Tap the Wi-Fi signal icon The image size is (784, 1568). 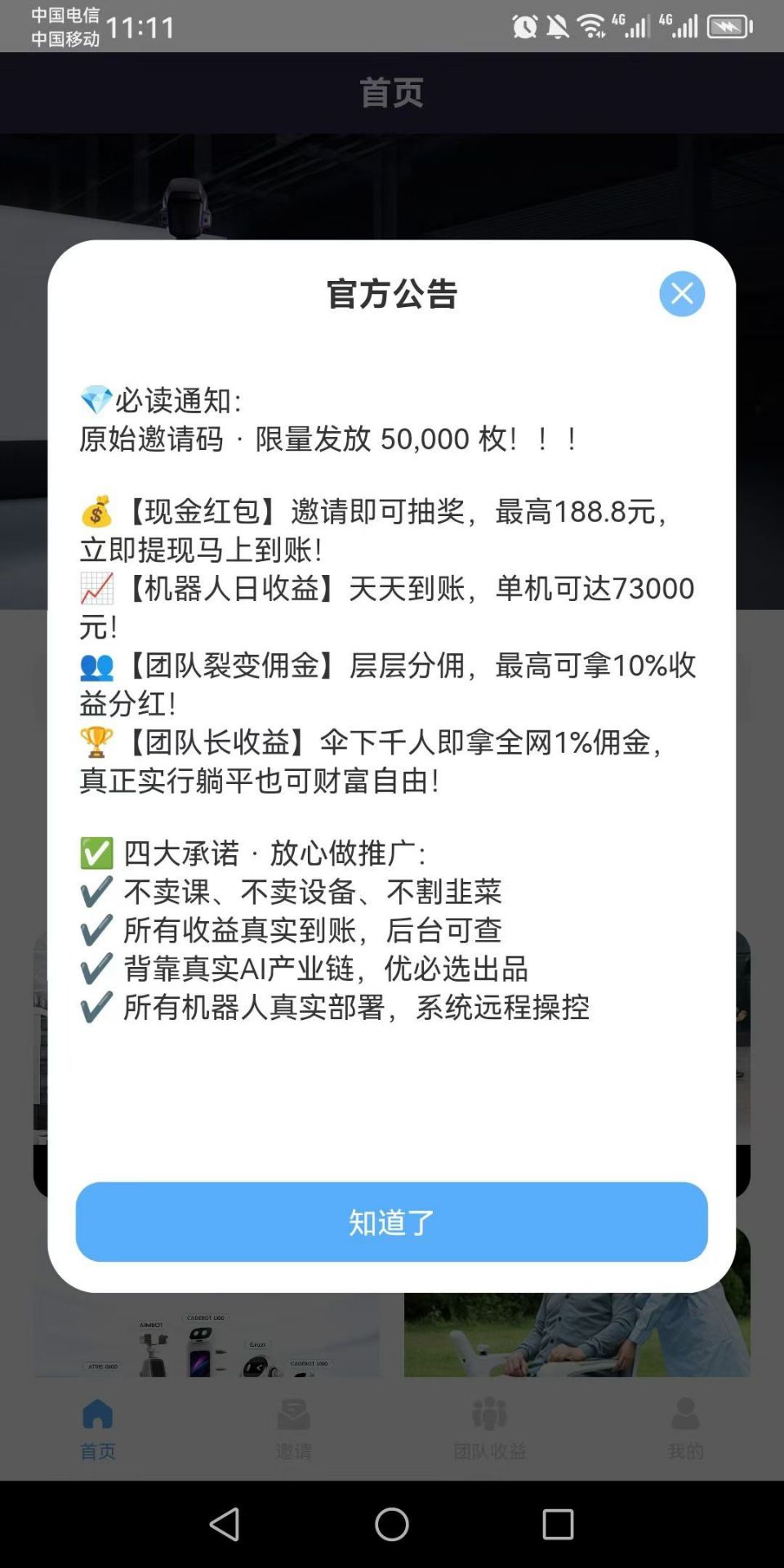(x=591, y=24)
